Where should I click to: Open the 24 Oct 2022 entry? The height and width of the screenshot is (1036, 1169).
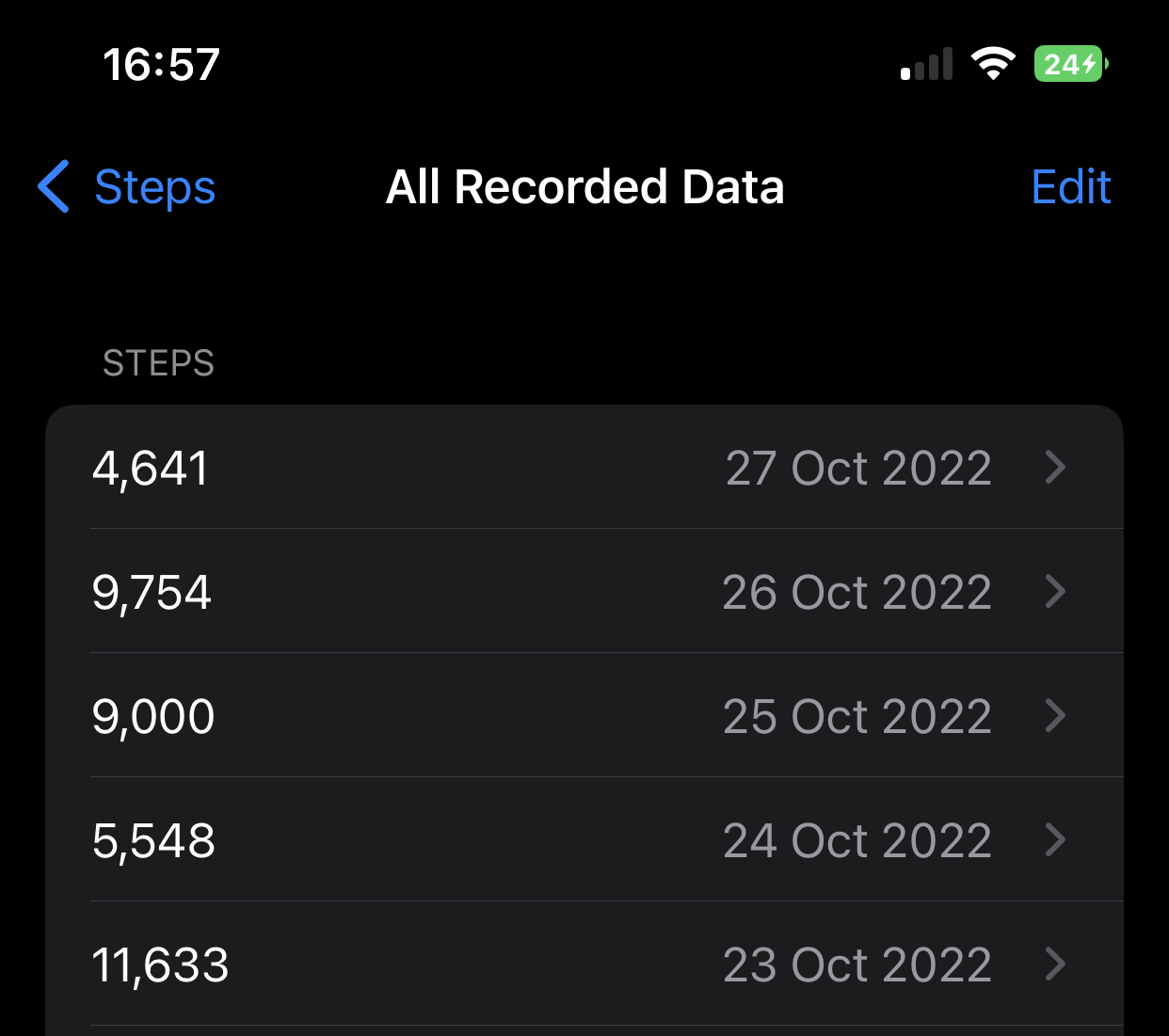(584, 840)
